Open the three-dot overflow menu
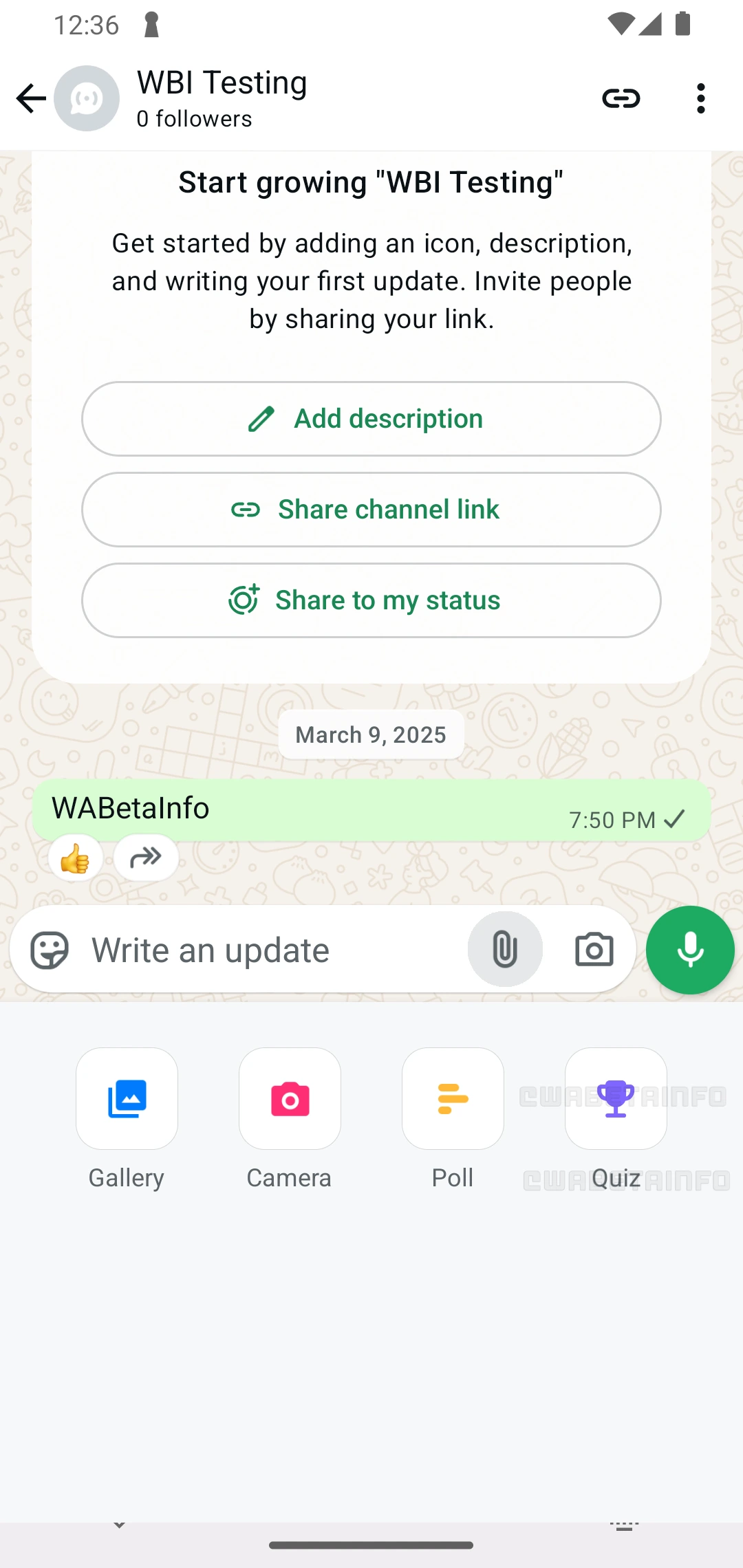 click(x=700, y=98)
